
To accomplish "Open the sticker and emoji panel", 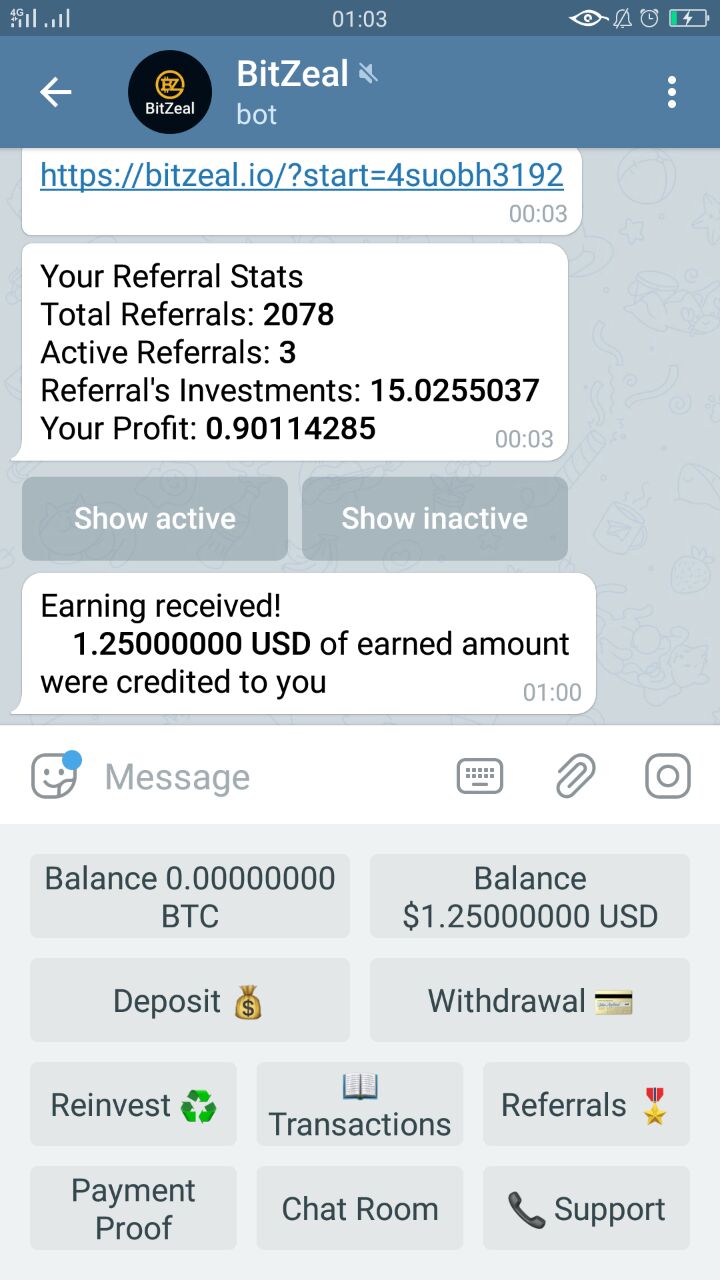I will pos(54,775).
